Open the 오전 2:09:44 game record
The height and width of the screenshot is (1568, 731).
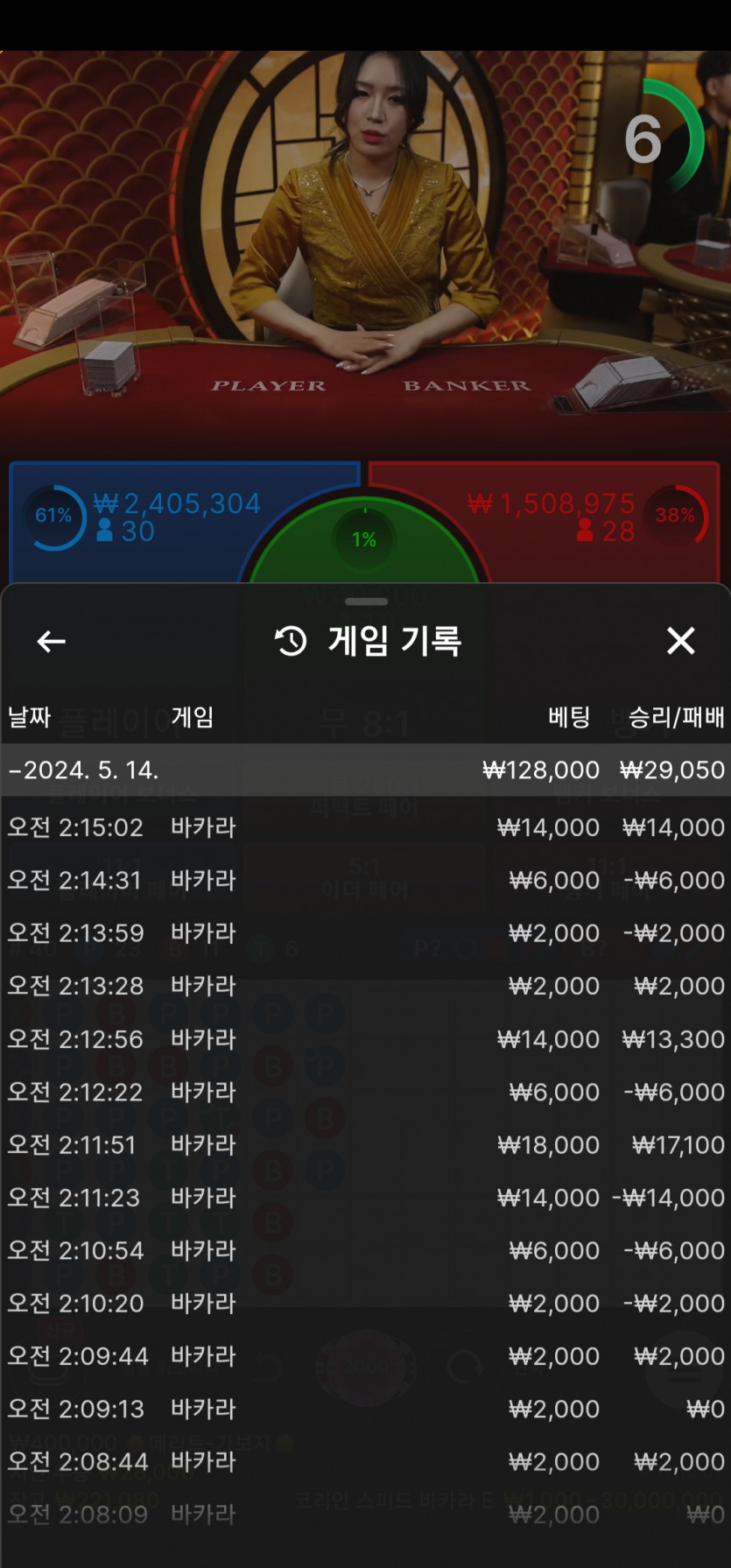pyautogui.click(x=365, y=1356)
